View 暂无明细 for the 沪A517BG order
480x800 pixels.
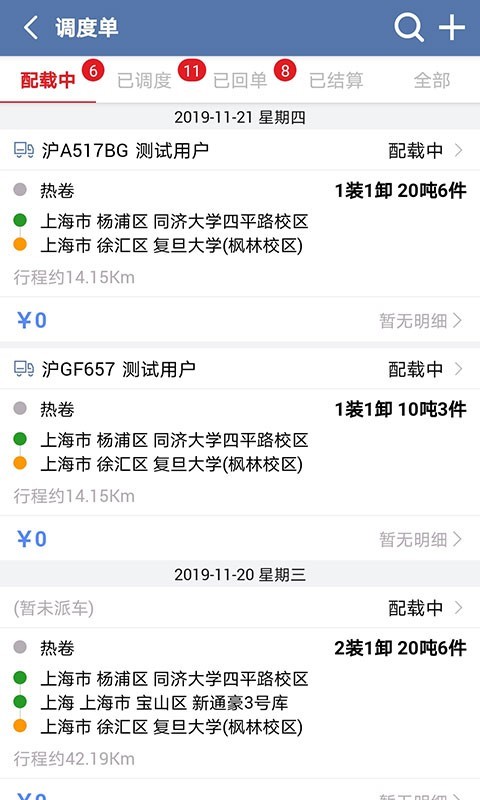click(x=420, y=320)
